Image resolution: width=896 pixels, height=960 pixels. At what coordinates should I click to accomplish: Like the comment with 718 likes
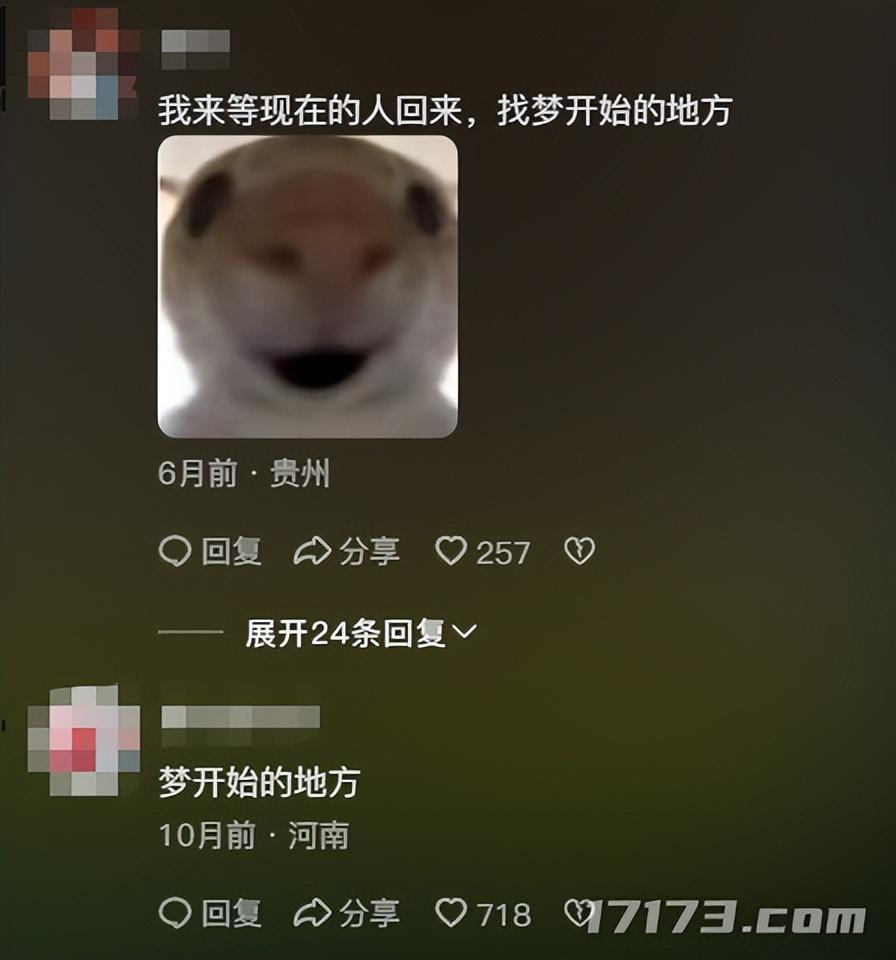click(452, 912)
